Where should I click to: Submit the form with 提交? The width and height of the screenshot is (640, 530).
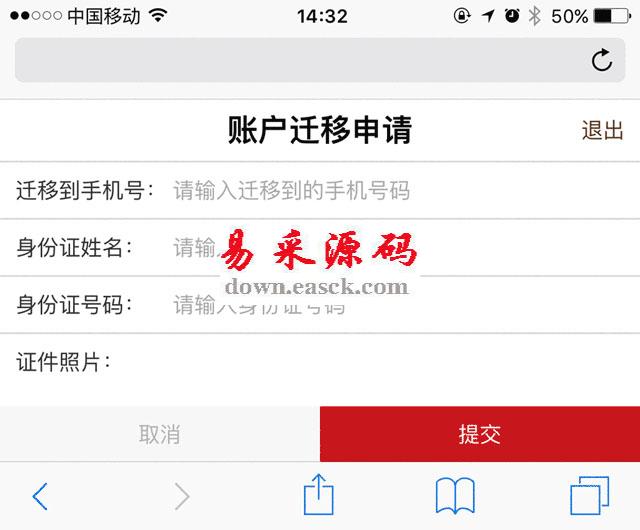pos(480,434)
